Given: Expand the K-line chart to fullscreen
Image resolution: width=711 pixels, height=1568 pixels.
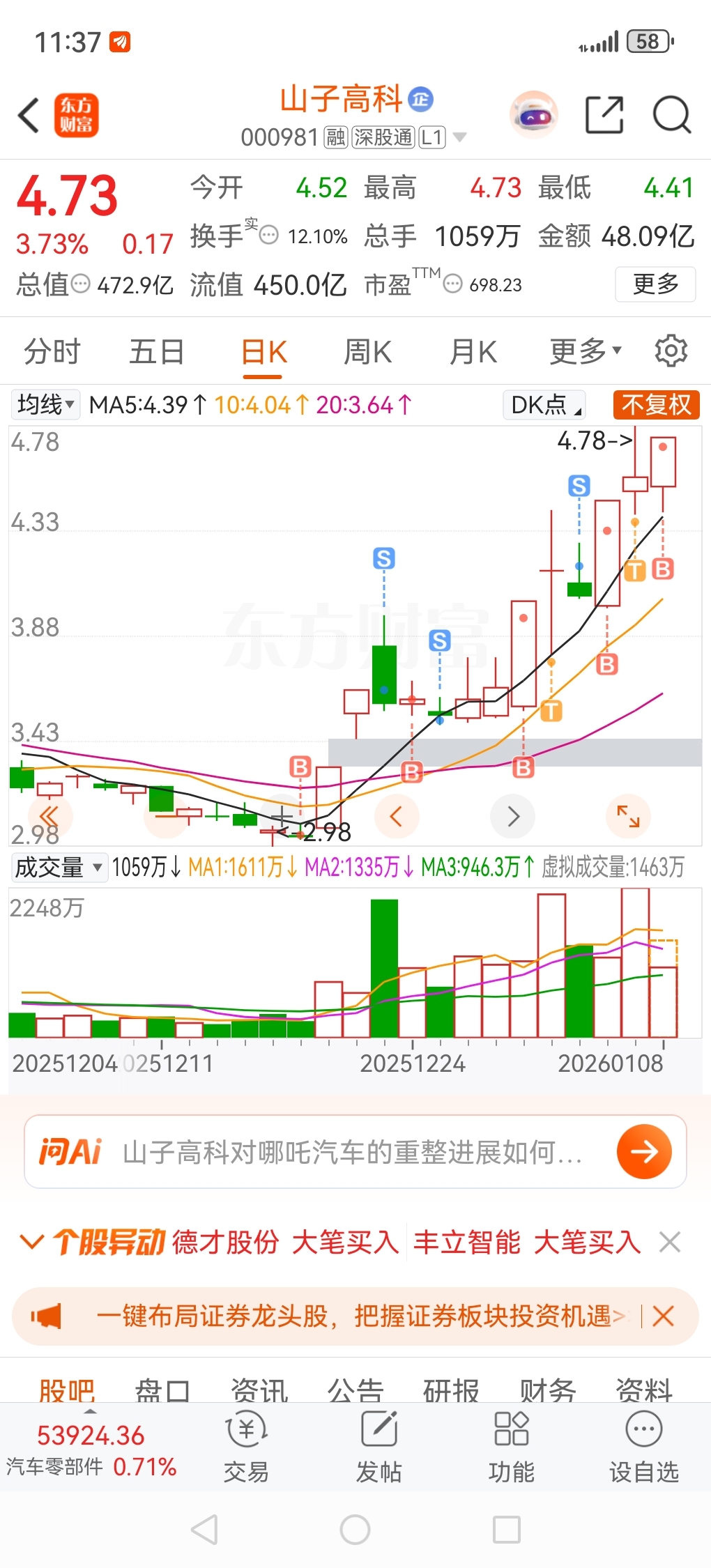Looking at the screenshot, I should 628,815.
